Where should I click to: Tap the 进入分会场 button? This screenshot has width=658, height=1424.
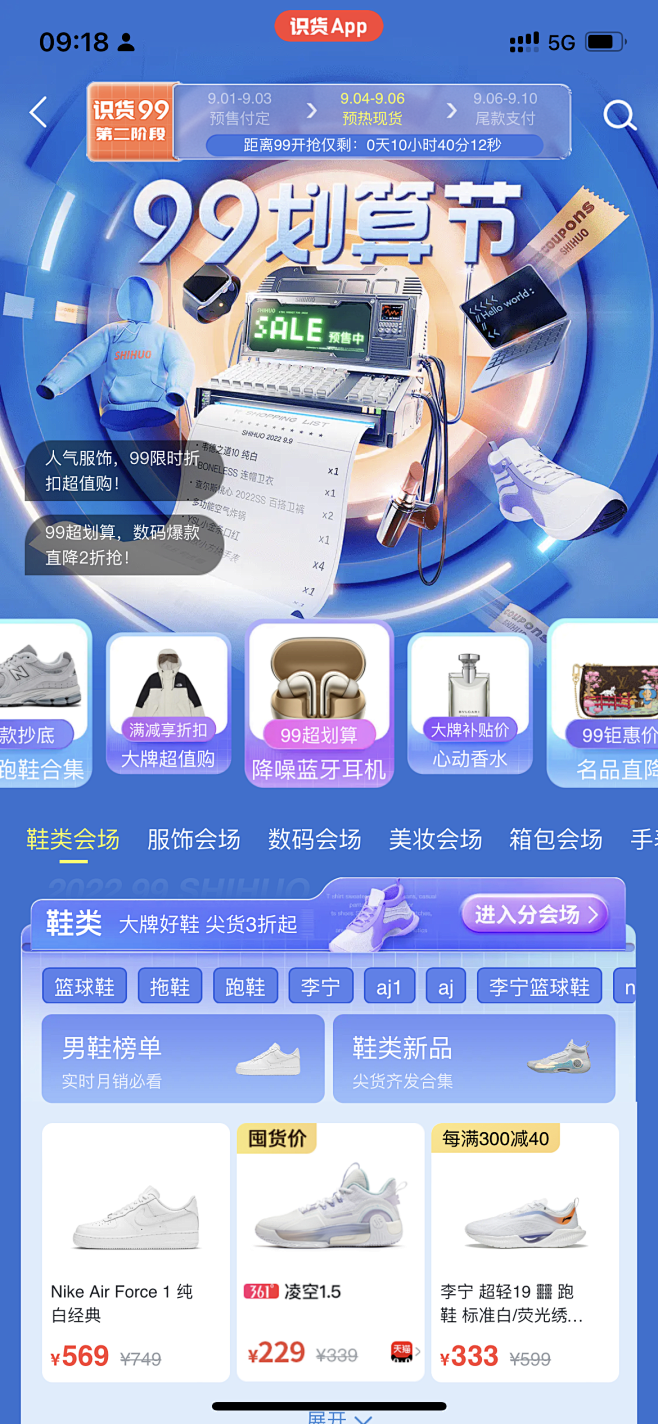(535, 914)
